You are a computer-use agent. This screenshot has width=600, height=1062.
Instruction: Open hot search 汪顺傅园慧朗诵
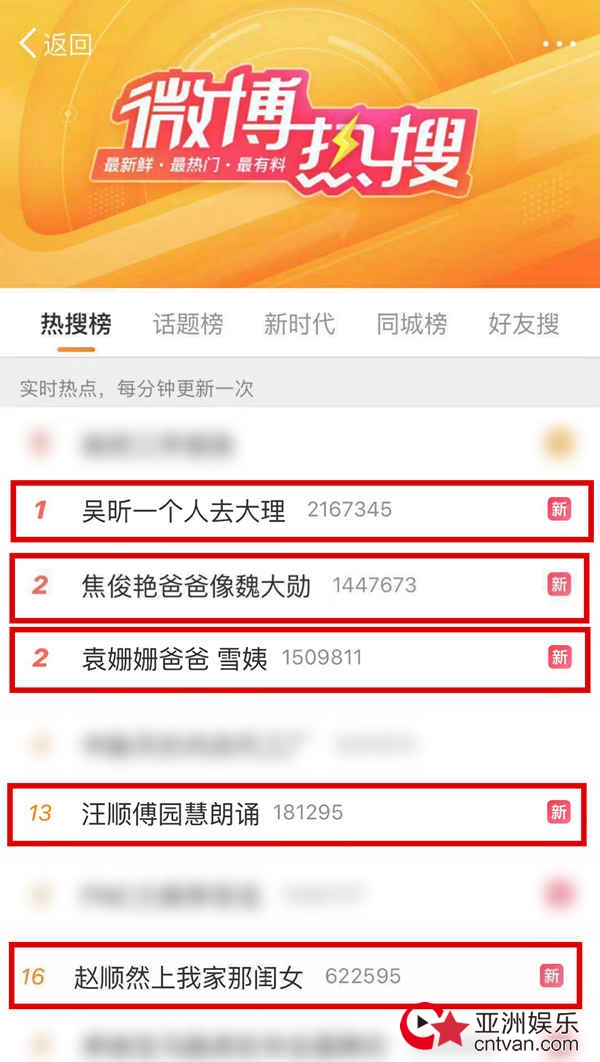[x=170, y=813]
